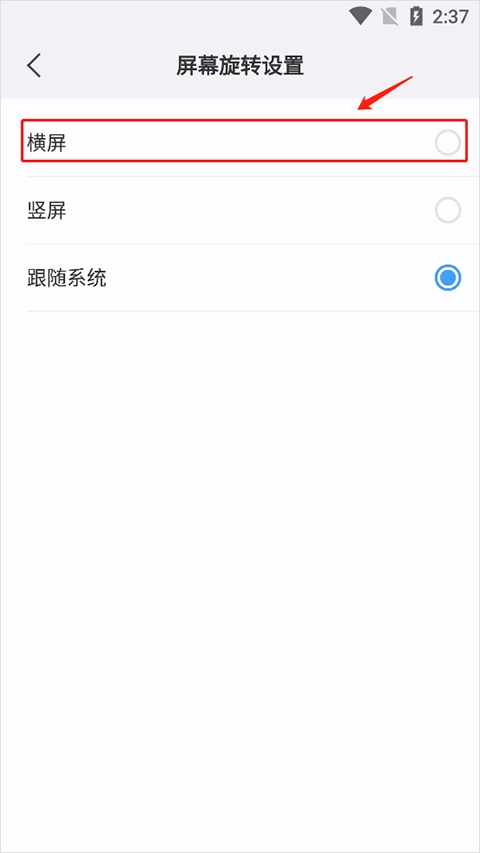Select the 横屏 option
Image resolution: width=480 pixels, height=853 pixels.
tap(244, 143)
